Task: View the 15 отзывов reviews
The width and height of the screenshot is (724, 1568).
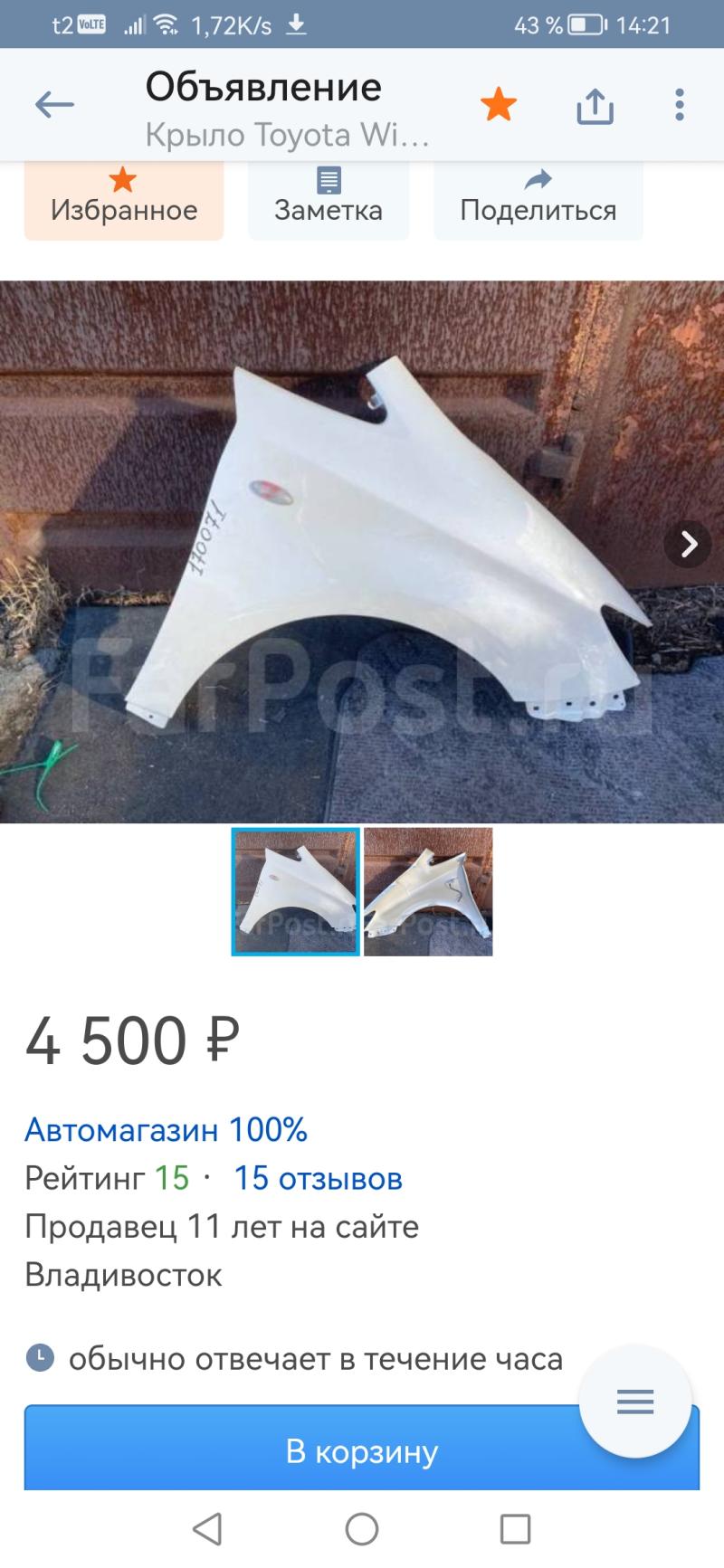Action: [319, 1179]
